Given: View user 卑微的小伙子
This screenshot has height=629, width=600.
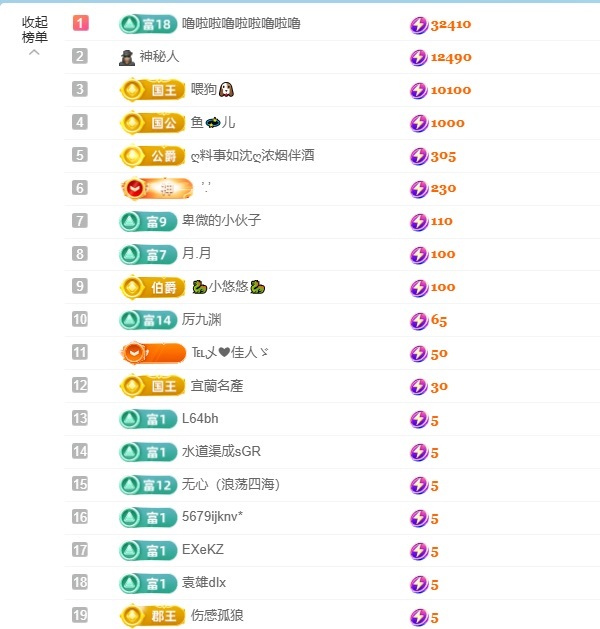Looking at the screenshot, I should 221,221.
